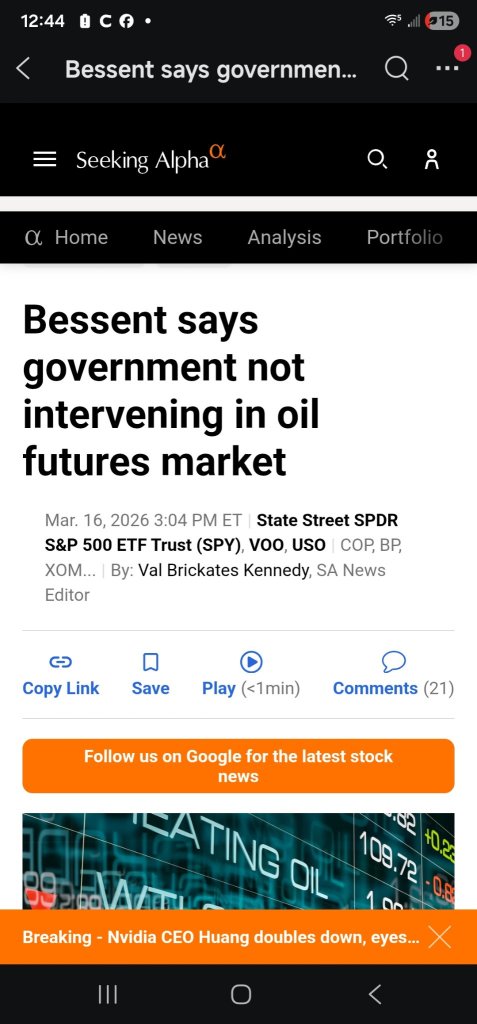Go back using the top-left arrow
This screenshot has width=477, height=1024.
23,68
